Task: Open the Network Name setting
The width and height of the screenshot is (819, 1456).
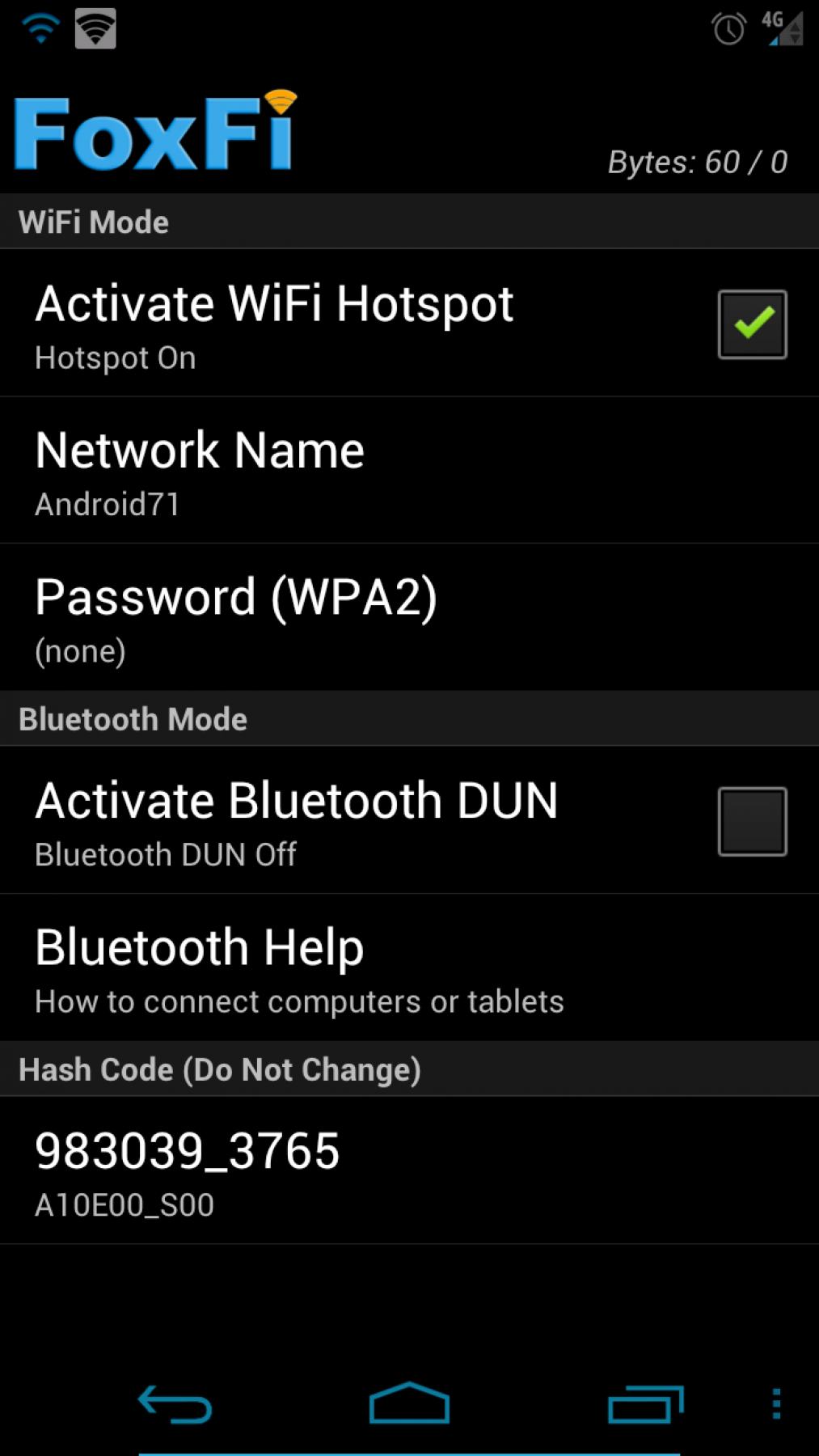Action: [x=409, y=471]
